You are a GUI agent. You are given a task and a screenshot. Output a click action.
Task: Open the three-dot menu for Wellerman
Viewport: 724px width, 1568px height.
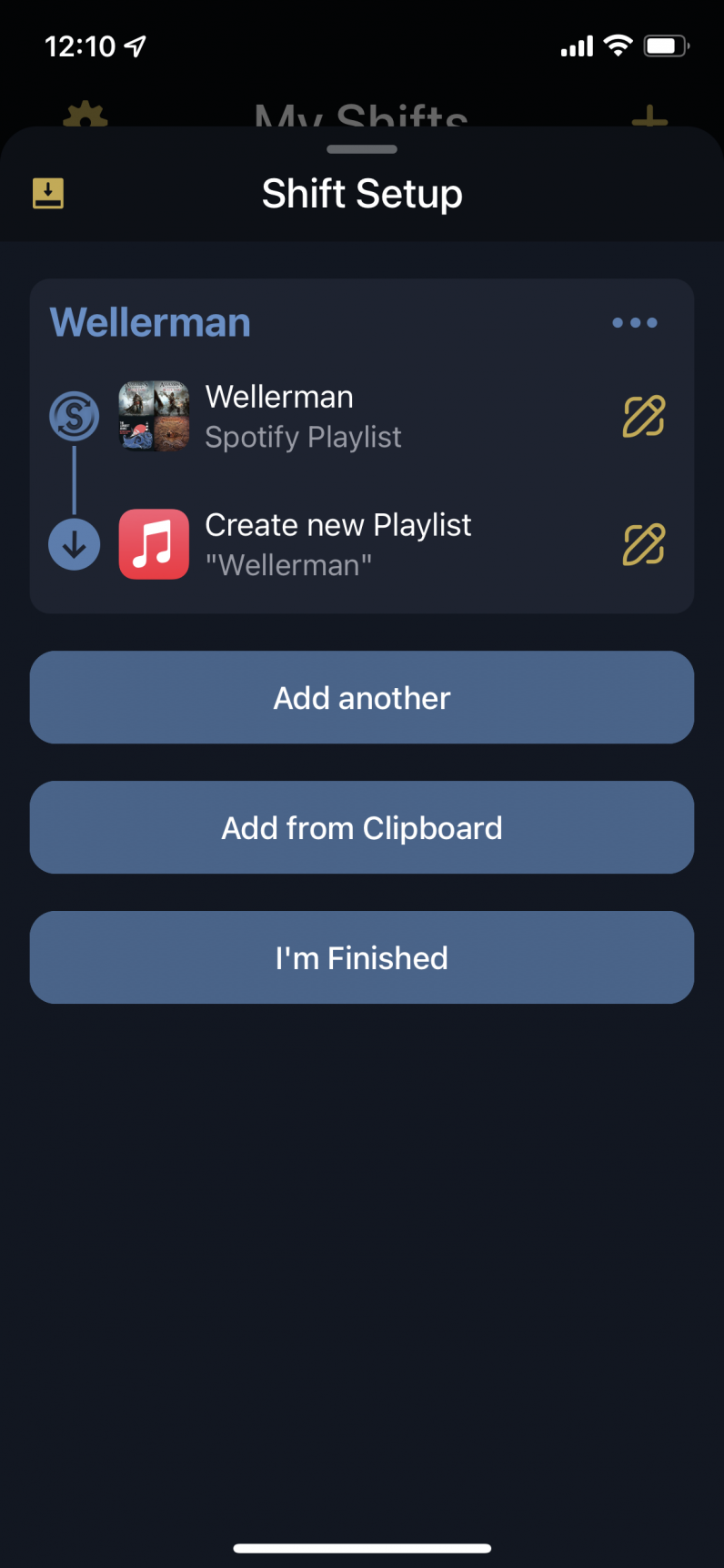(x=635, y=322)
